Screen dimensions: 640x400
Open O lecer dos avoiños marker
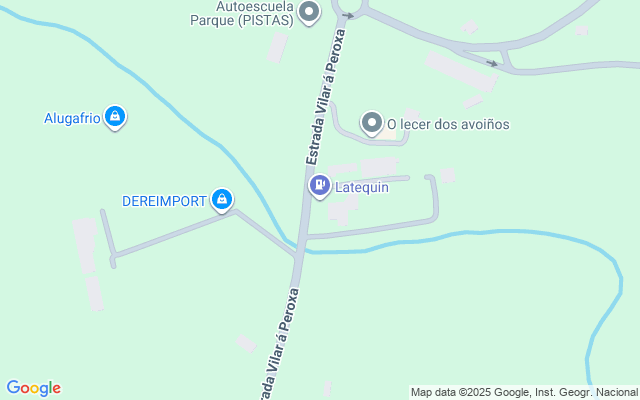tap(371, 123)
